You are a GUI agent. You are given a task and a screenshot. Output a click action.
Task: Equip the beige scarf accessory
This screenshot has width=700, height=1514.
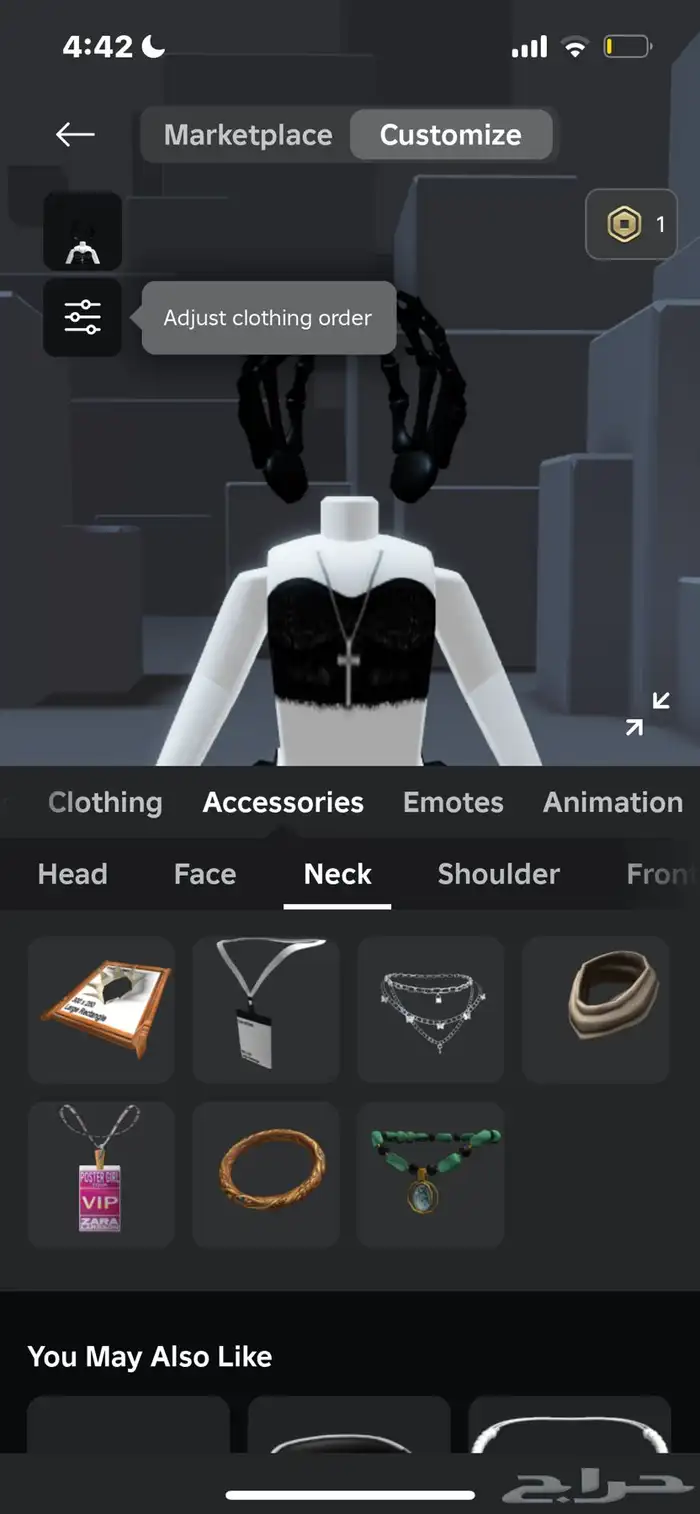pyautogui.click(x=596, y=1010)
